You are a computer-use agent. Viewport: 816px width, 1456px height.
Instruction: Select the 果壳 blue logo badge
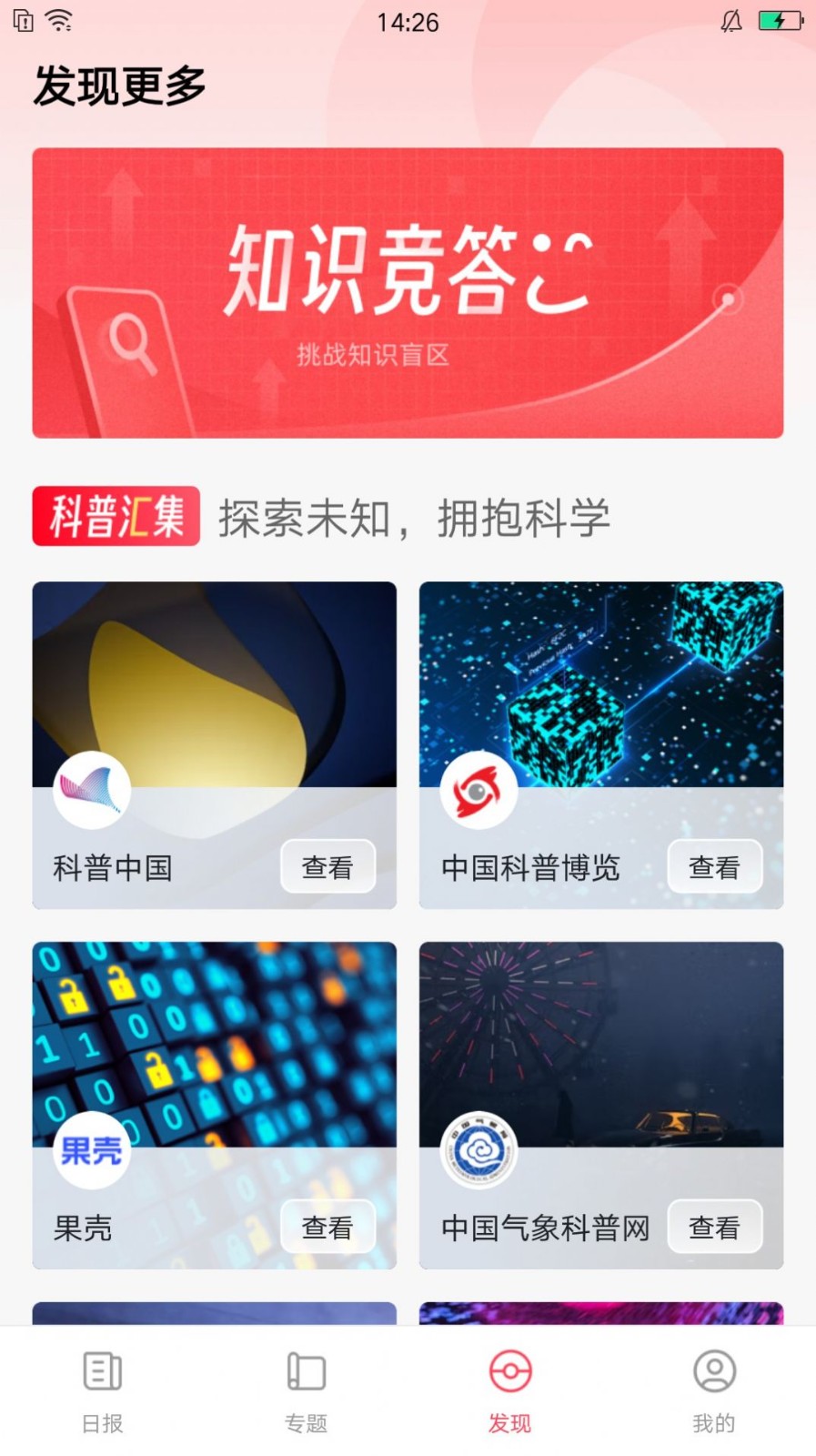tap(90, 1149)
